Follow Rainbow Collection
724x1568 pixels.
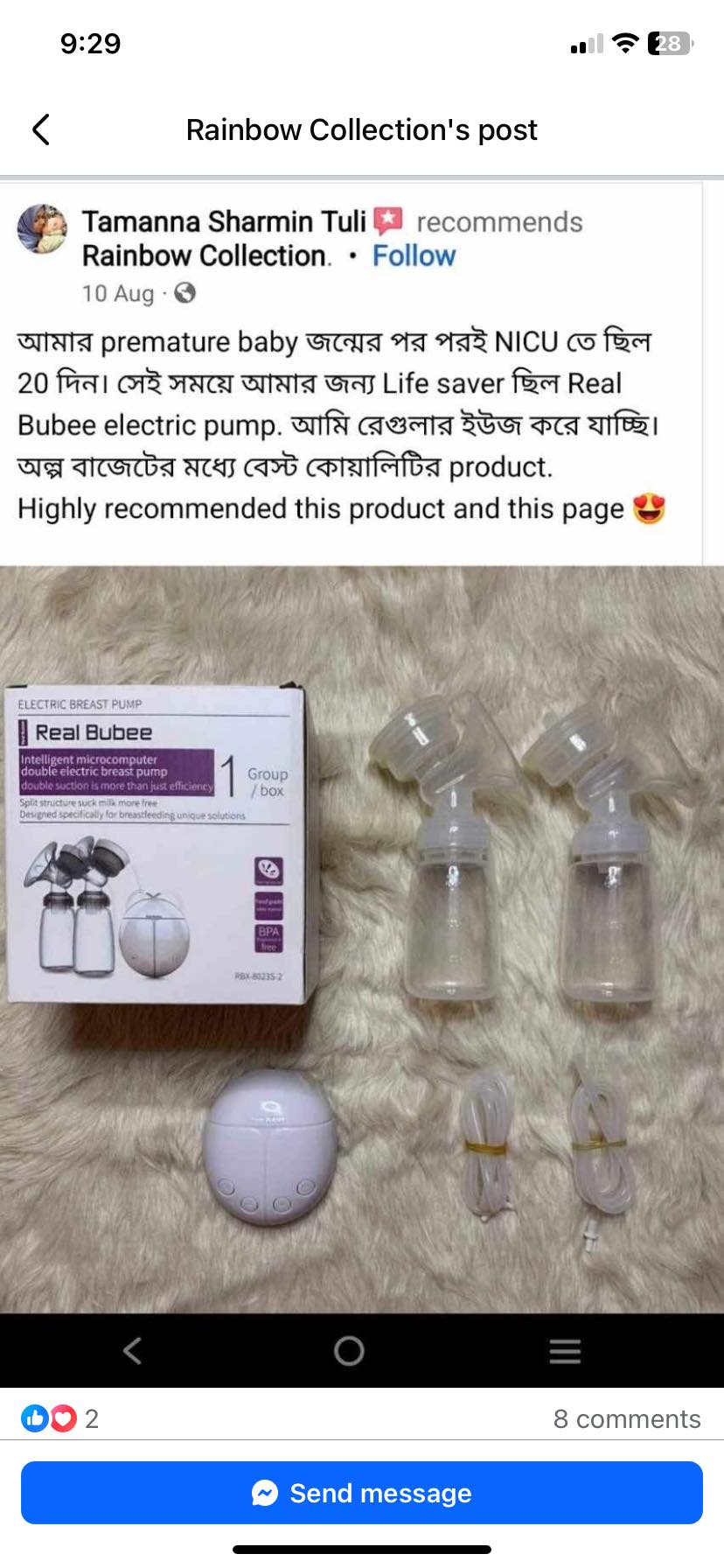(414, 255)
